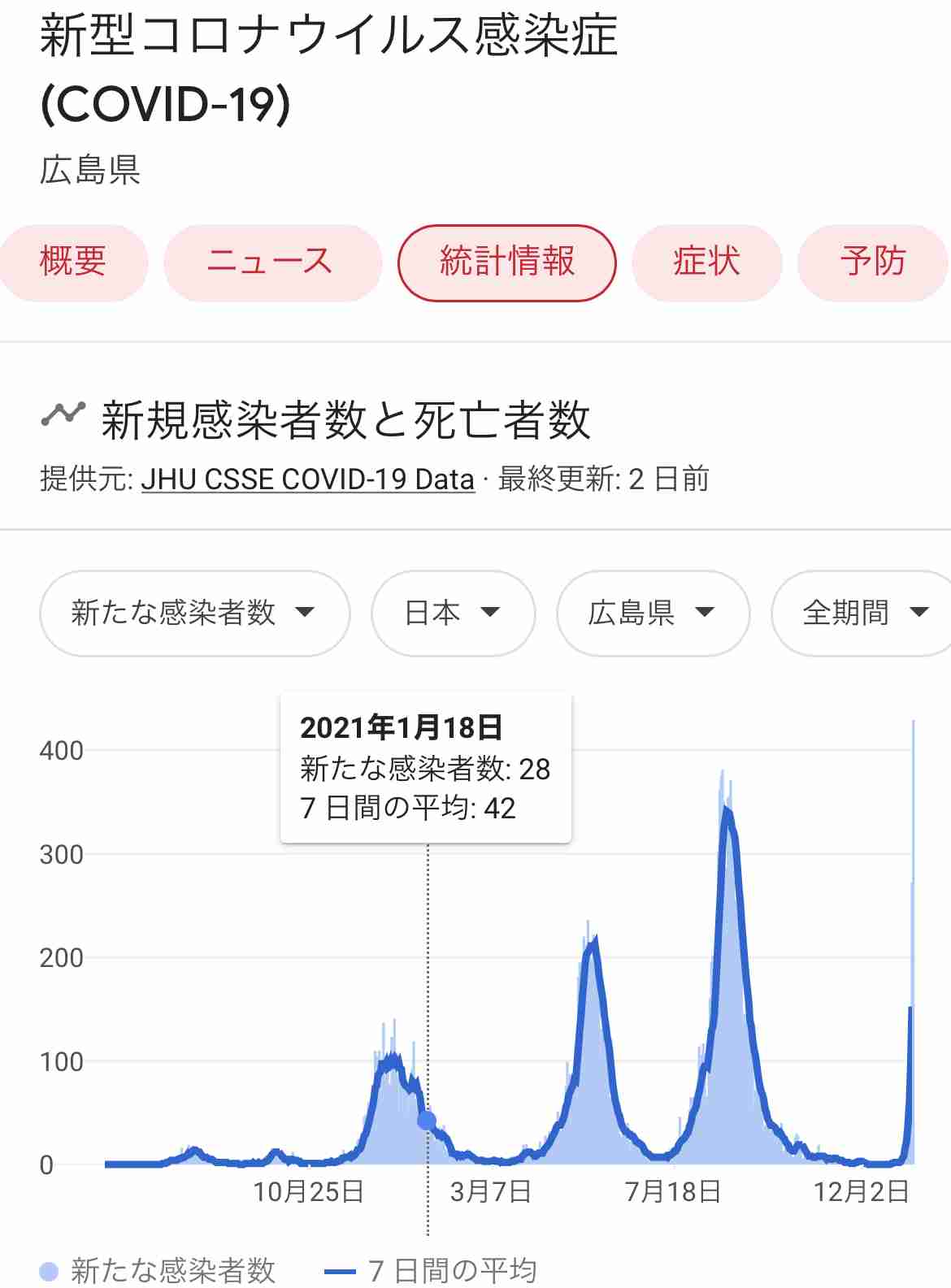
Task: Open the JHU CSSE COVID-19 Data link
Action: click(x=307, y=479)
